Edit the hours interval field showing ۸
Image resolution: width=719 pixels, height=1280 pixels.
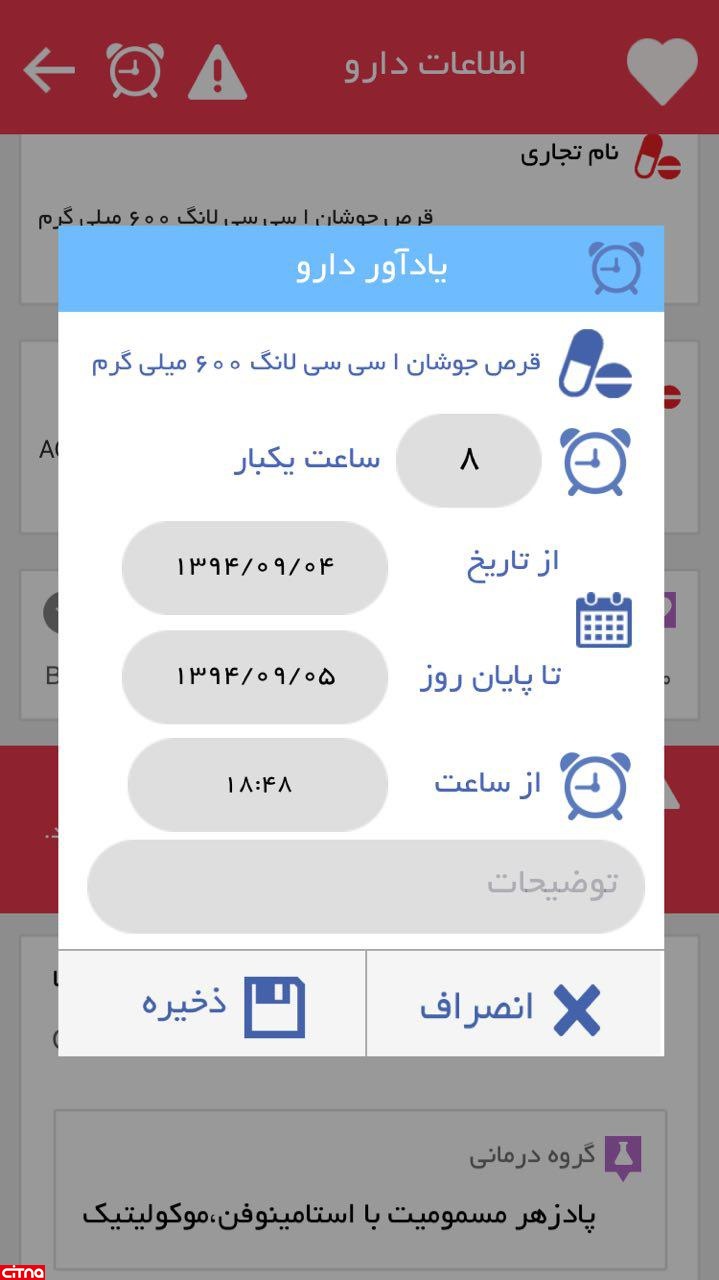pos(468,460)
